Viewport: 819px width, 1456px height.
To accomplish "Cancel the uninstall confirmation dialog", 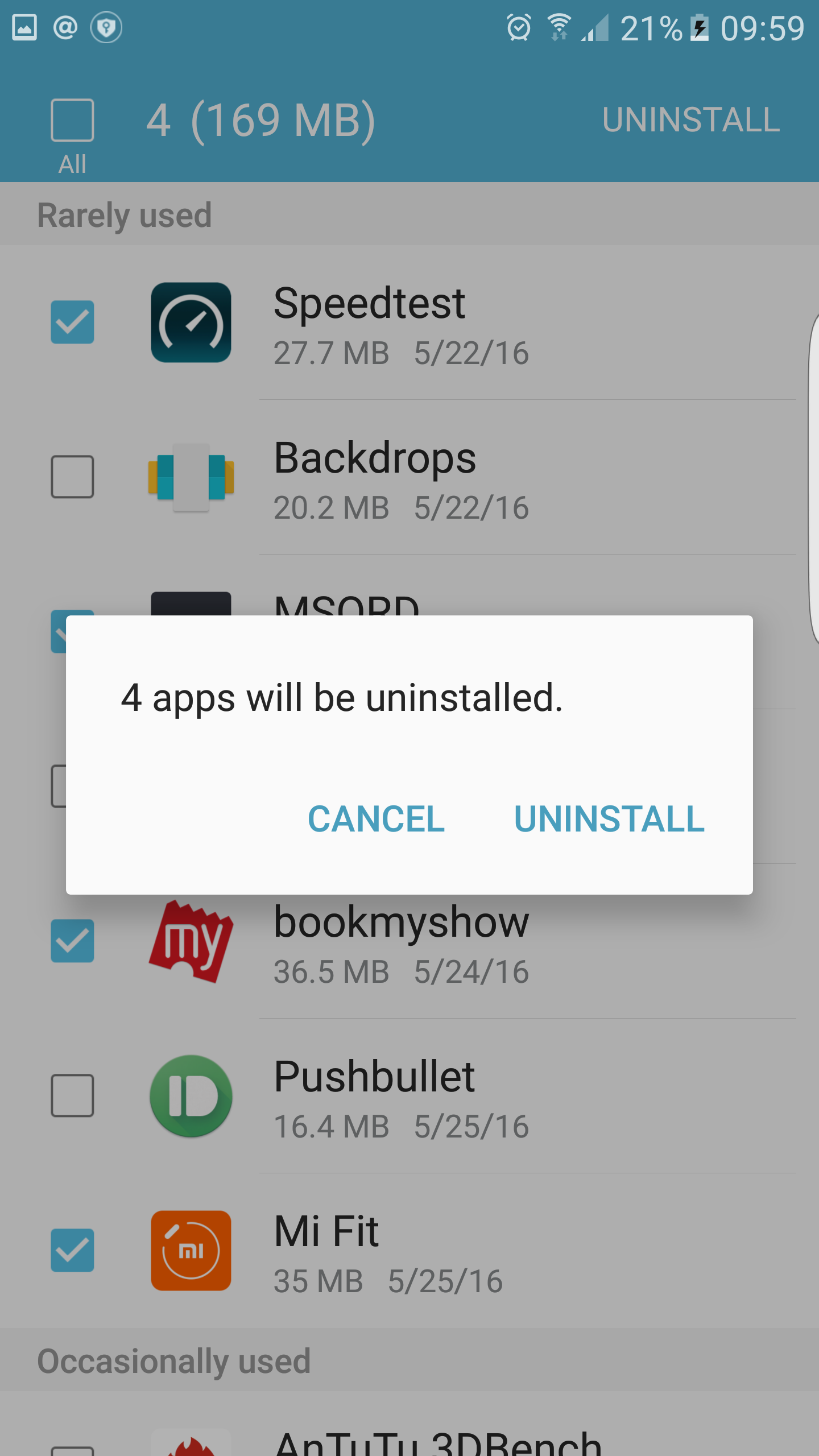I will pos(376,819).
